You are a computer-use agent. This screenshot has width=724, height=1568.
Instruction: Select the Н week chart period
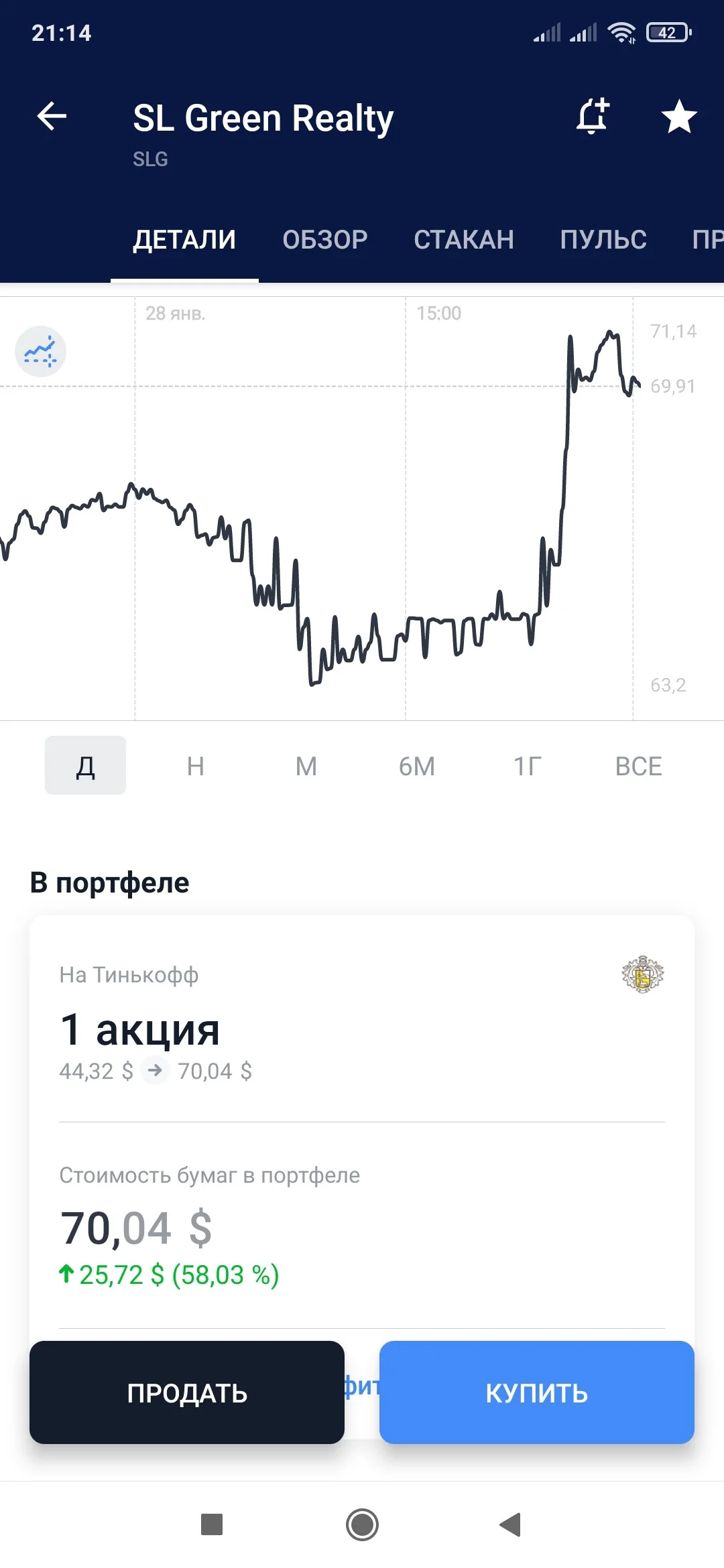pos(195,766)
